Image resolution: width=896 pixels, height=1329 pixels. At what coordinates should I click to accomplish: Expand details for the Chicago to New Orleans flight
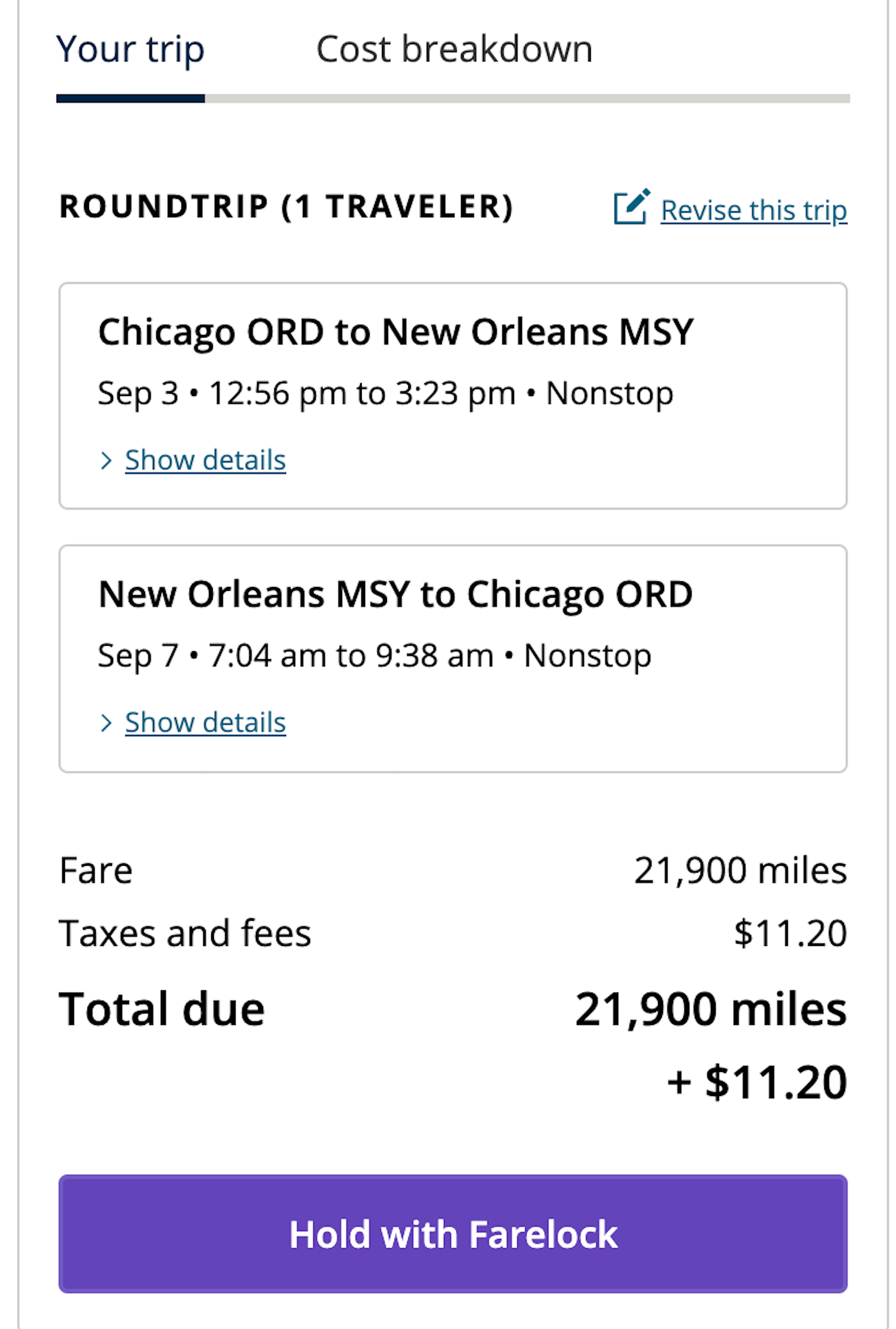[x=204, y=460]
